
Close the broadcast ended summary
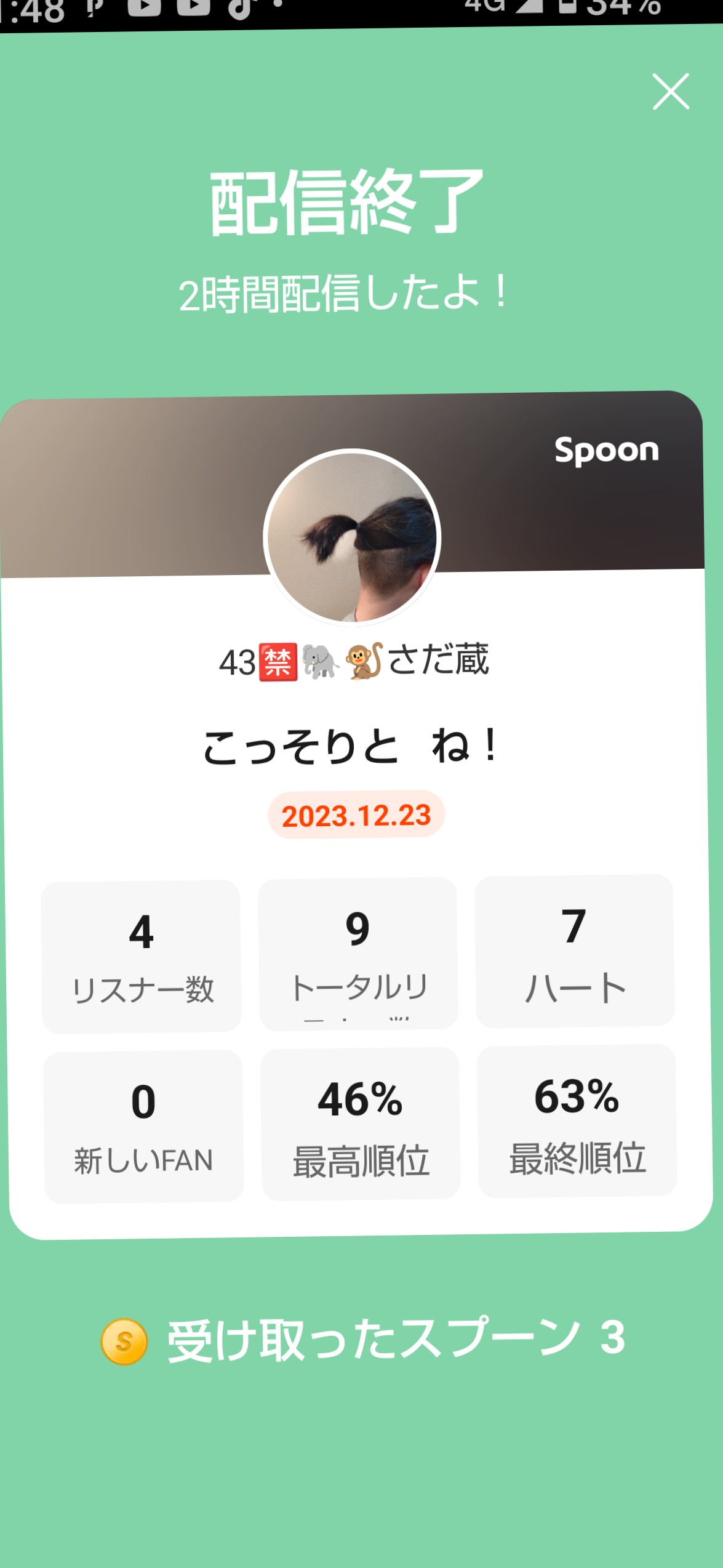(x=671, y=92)
